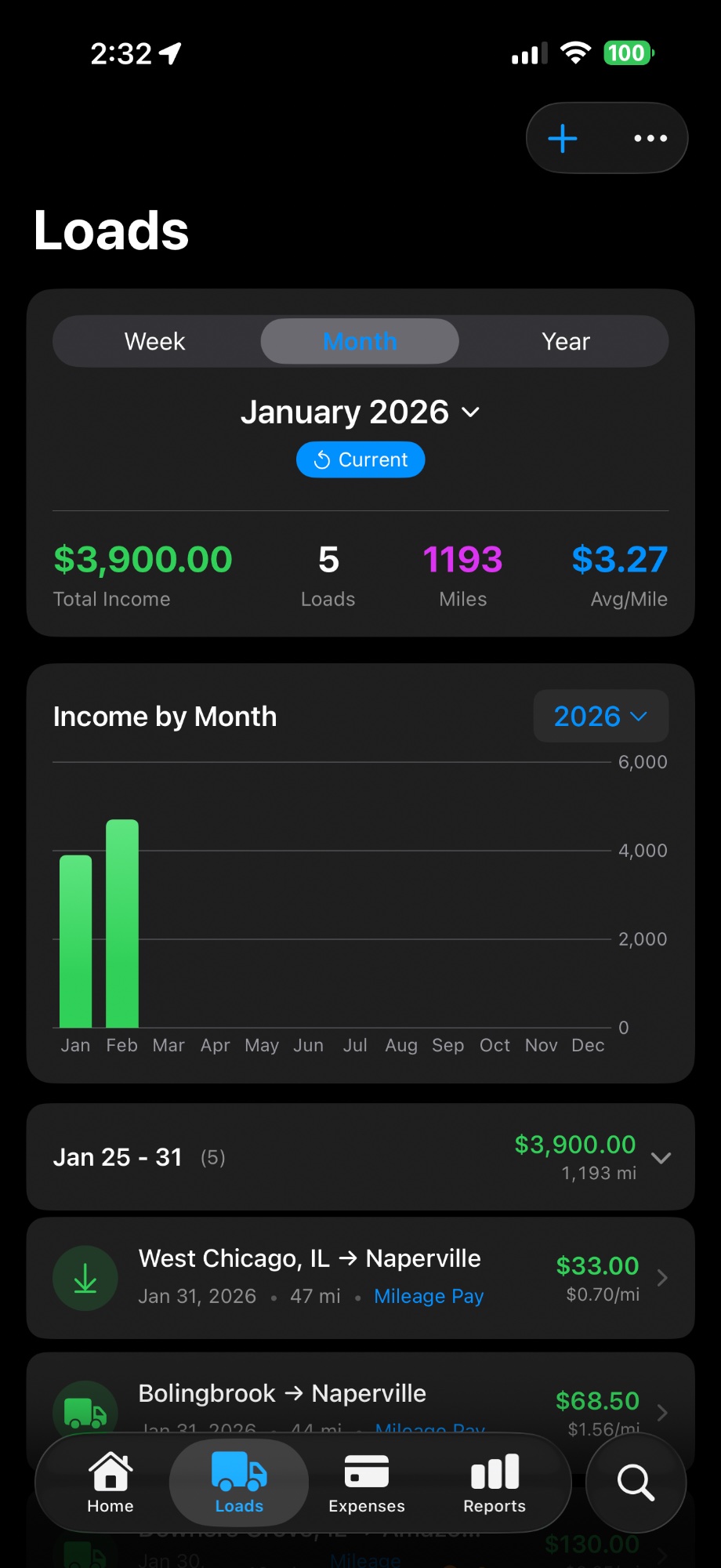
Task: Open the Expenses section
Action: tap(366, 1483)
